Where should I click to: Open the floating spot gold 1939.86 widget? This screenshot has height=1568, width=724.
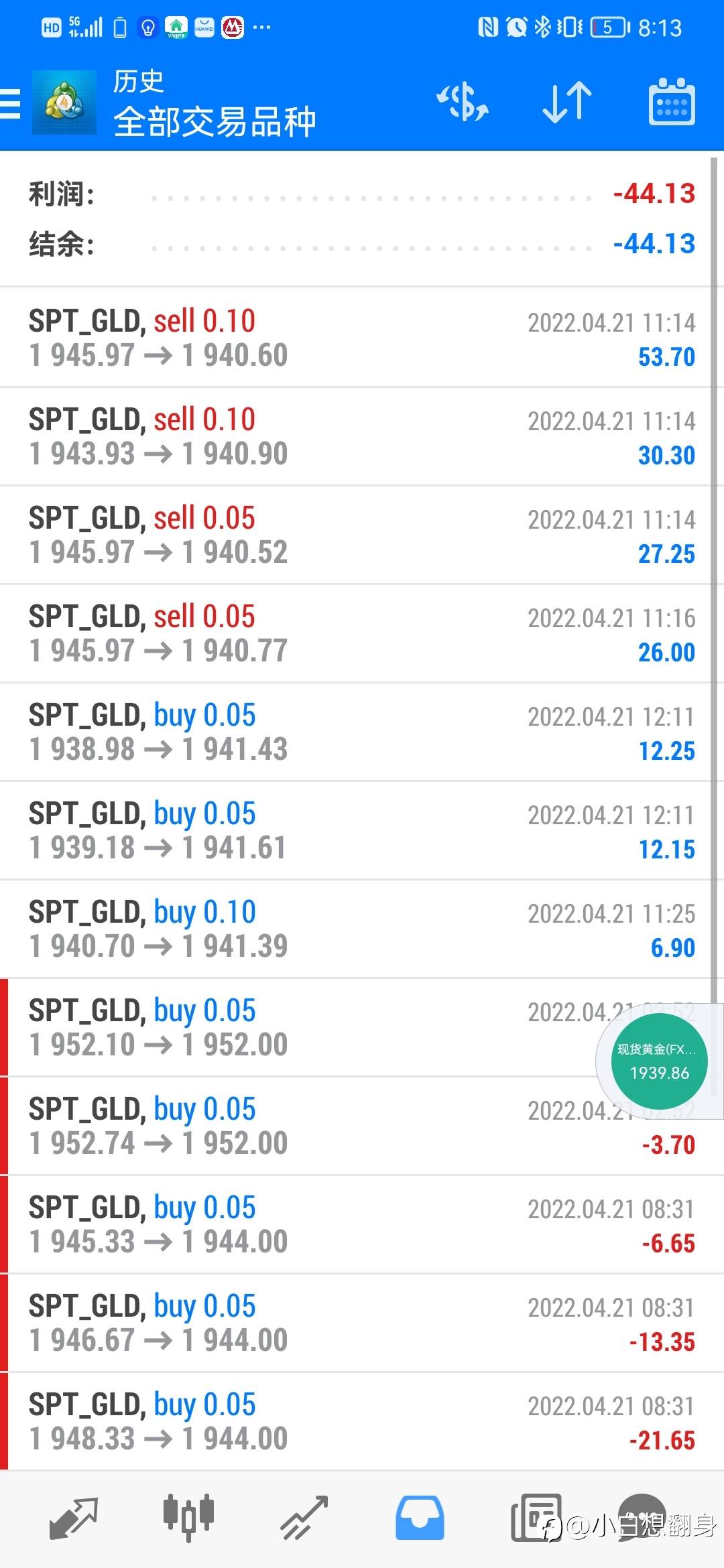coord(659,1061)
